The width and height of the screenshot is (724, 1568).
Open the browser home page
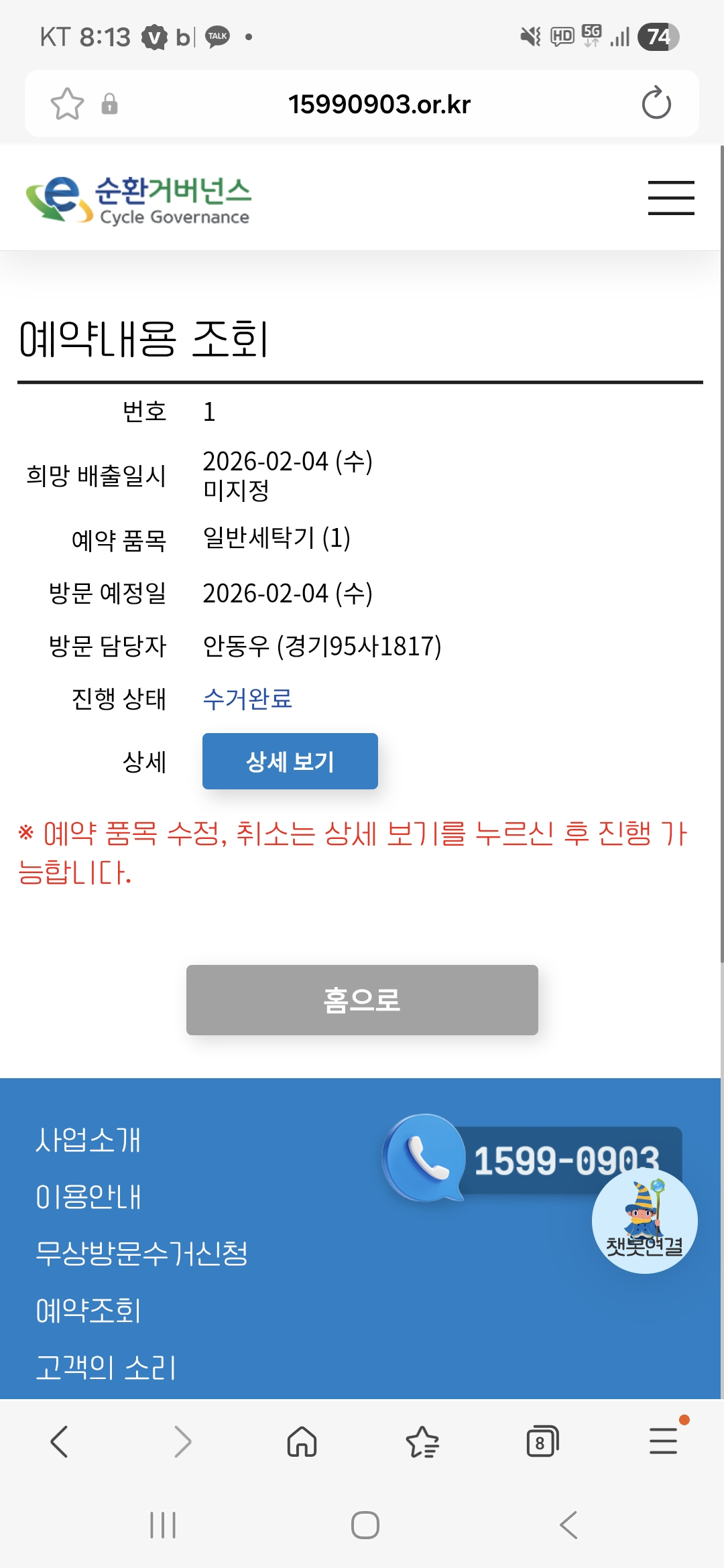[302, 1441]
